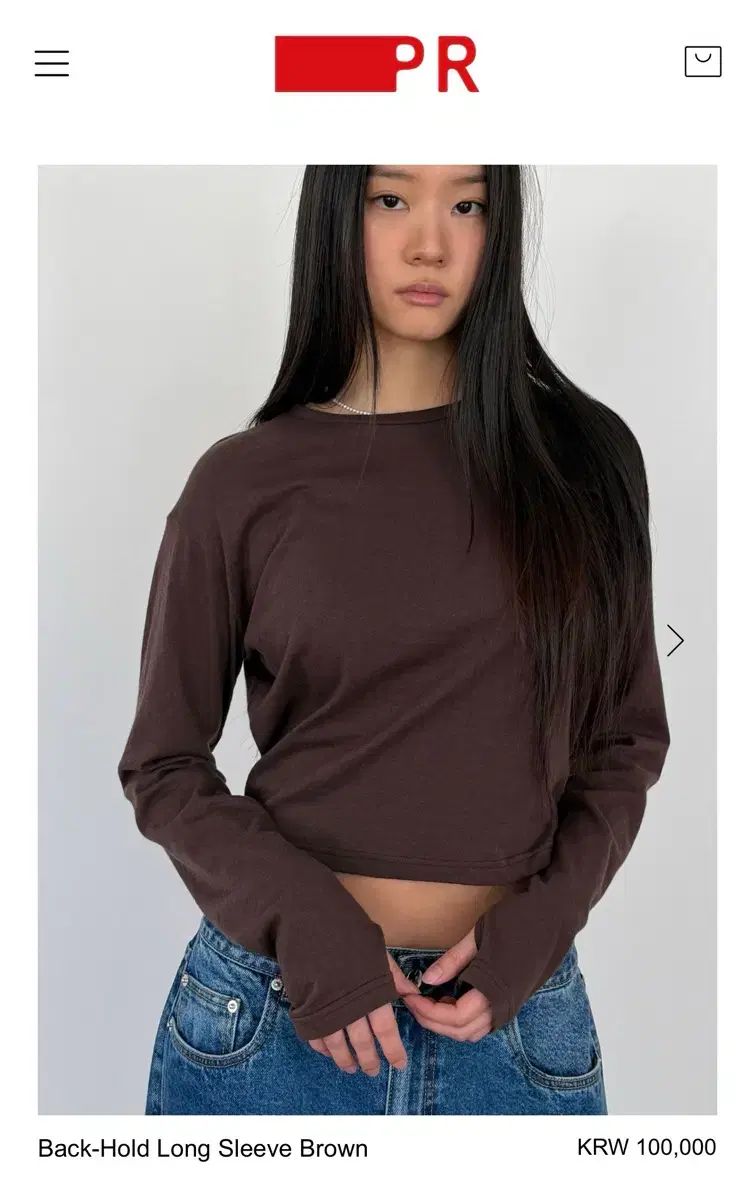Click the right chevron on the image
This screenshot has height=1200, width=755.
(676, 638)
